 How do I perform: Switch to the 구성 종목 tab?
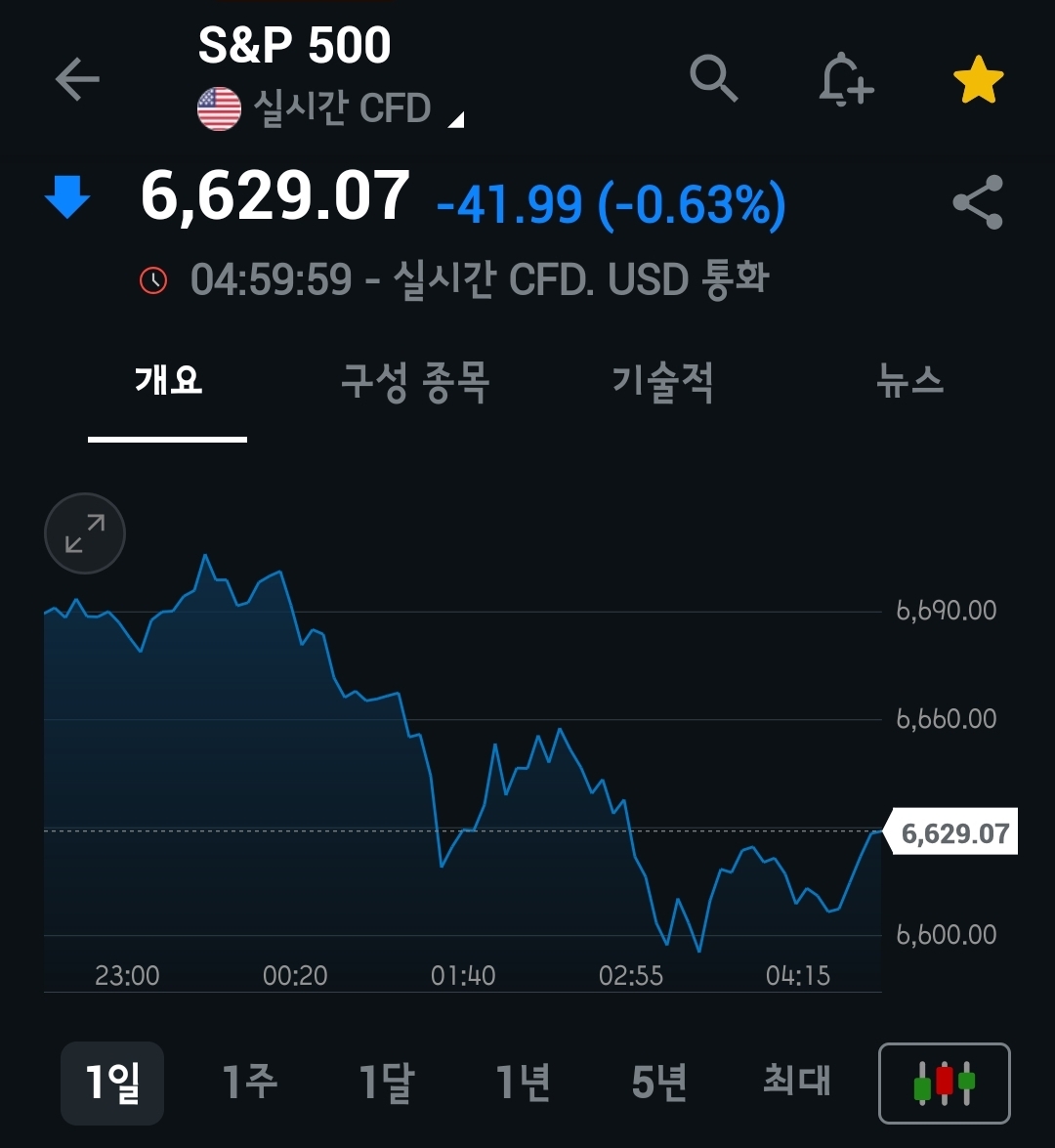[x=415, y=380]
